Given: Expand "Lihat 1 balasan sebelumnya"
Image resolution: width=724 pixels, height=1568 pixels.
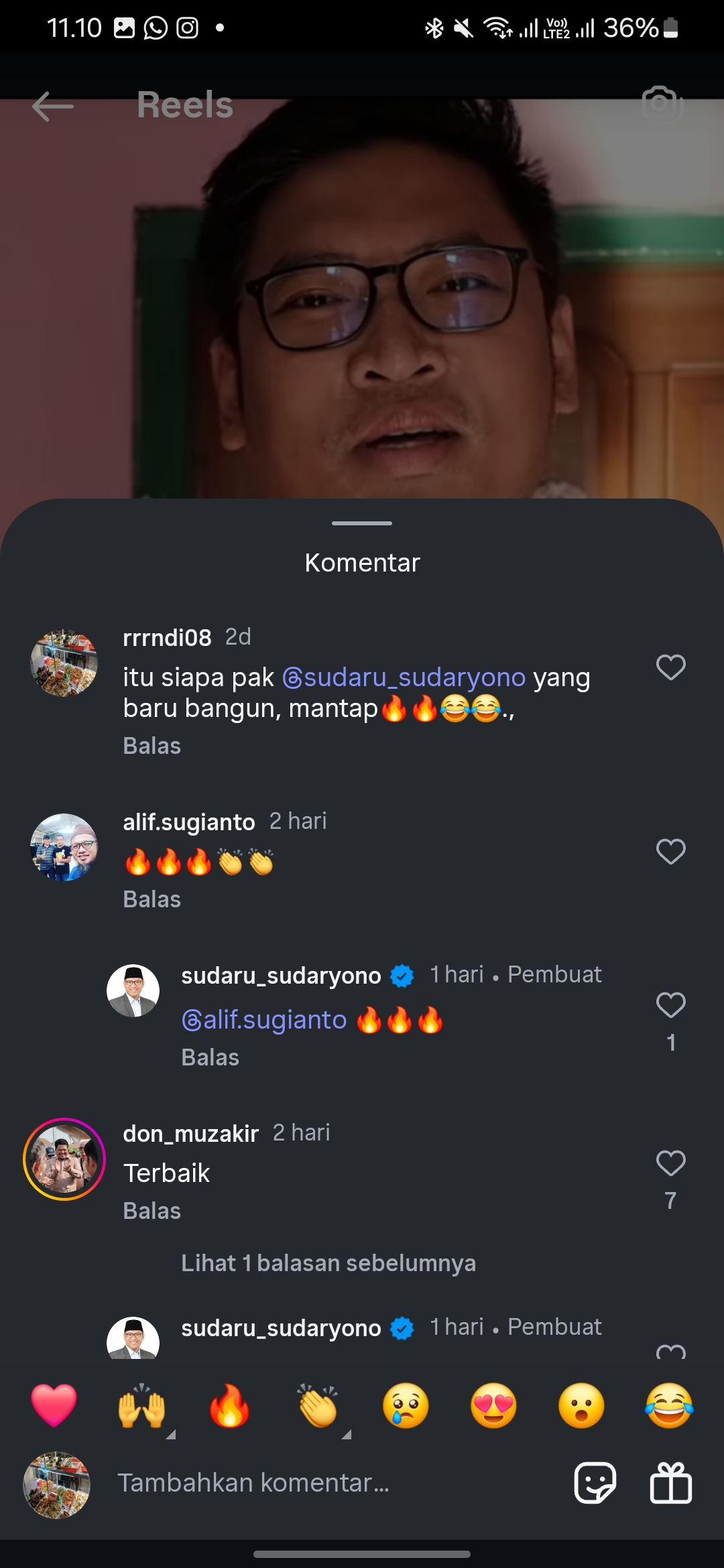Looking at the screenshot, I should (x=328, y=1263).
